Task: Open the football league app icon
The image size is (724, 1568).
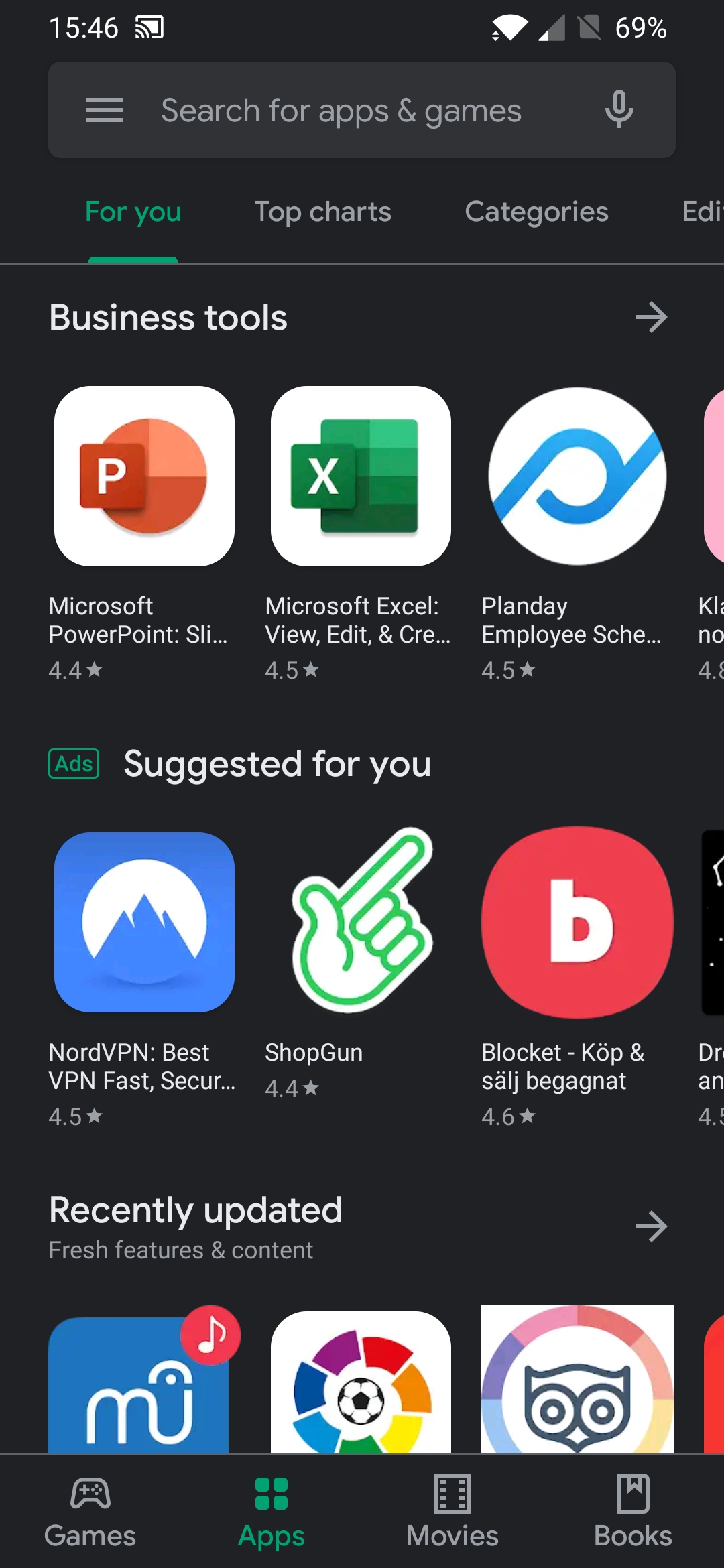Action: coord(361,1382)
